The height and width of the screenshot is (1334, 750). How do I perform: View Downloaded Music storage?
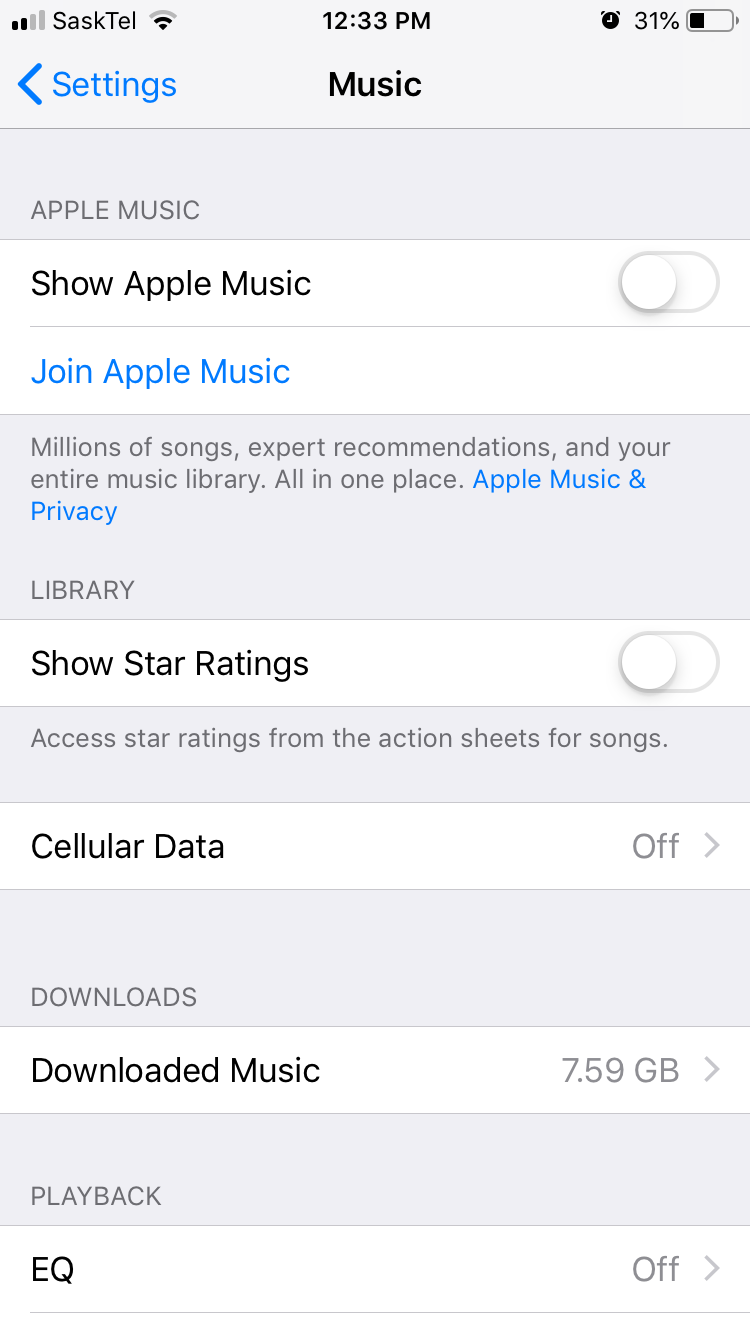tap(375, 1070)
